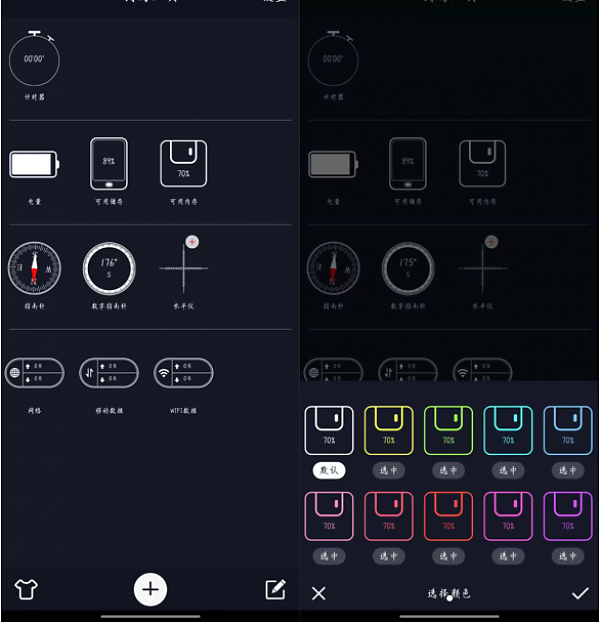Tap the round plus add button

point(150,589)
